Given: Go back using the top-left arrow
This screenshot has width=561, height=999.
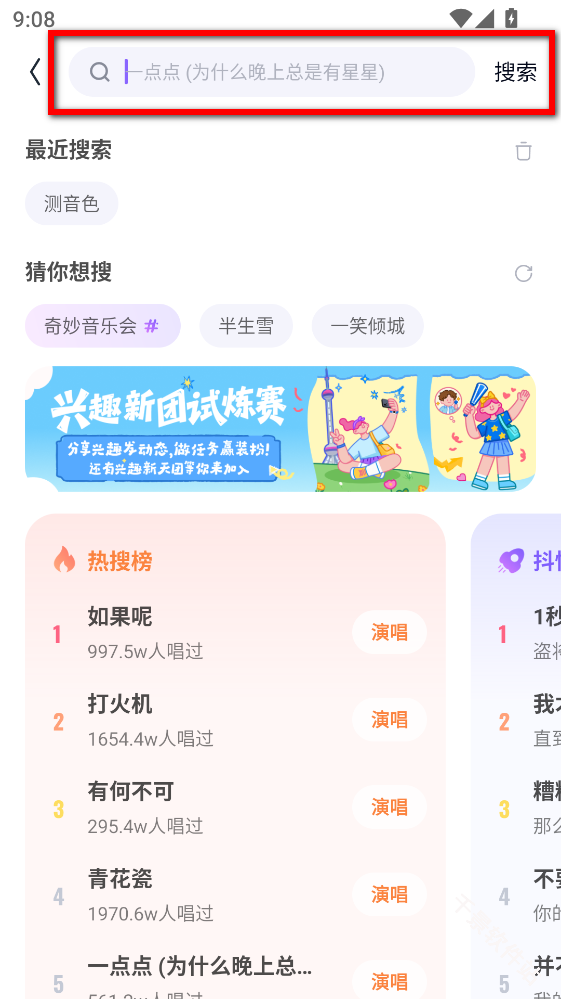Looking at the screenshot, I should (x=35, y=72).
